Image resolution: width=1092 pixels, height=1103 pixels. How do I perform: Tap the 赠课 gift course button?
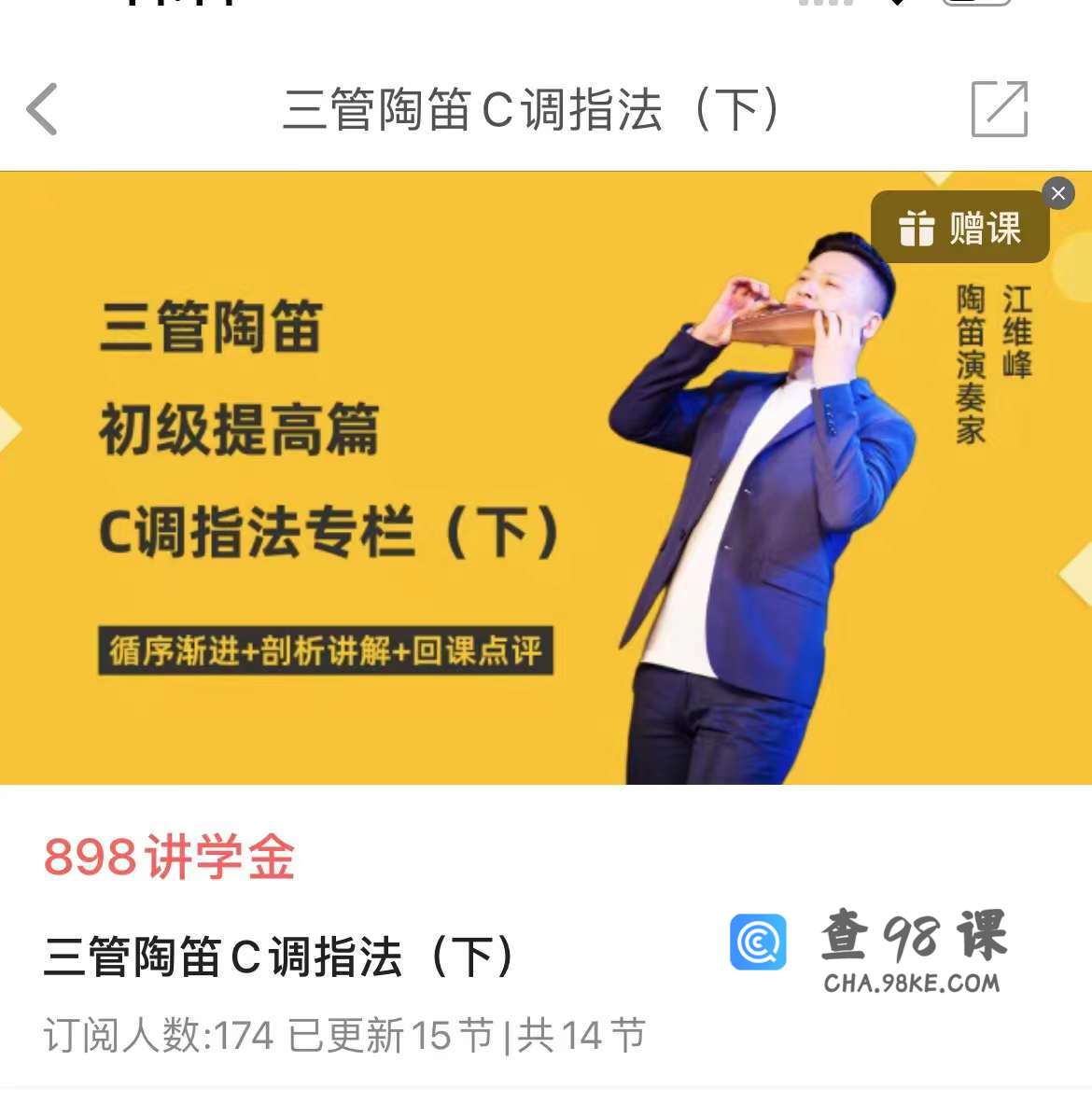coord(959,229)
